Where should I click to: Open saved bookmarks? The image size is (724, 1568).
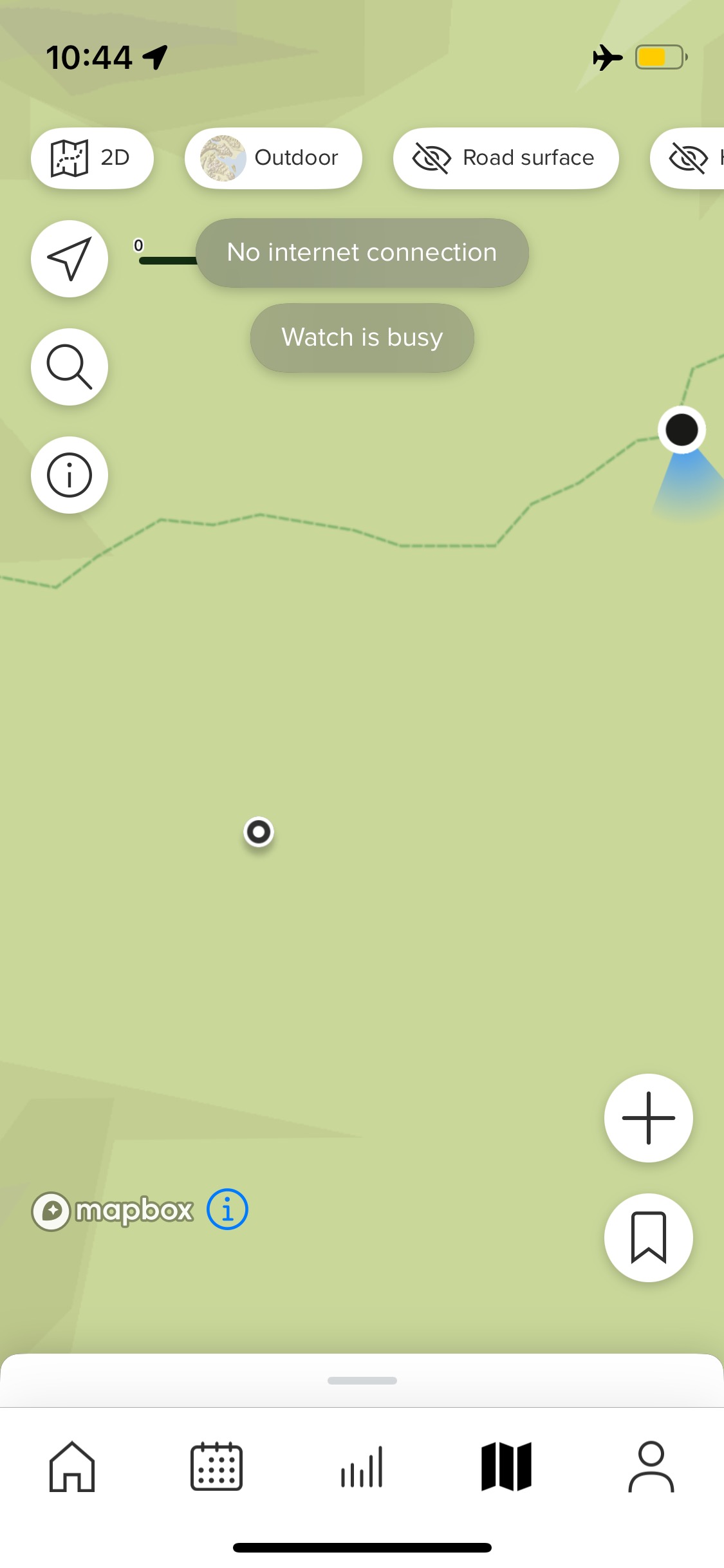pyautogui.click(x=648, y=1237)
